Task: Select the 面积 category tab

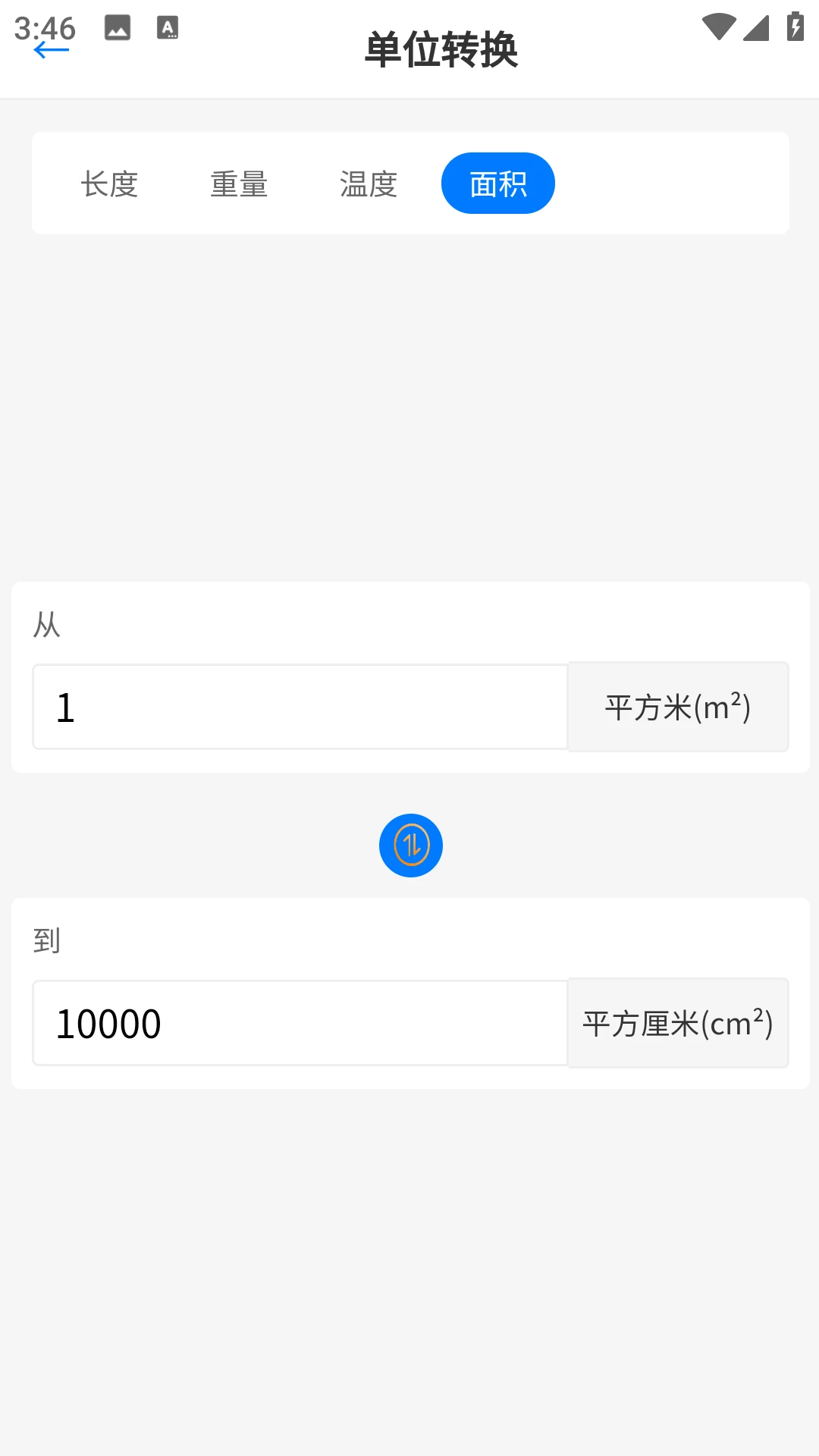Action: pos(498,184)
